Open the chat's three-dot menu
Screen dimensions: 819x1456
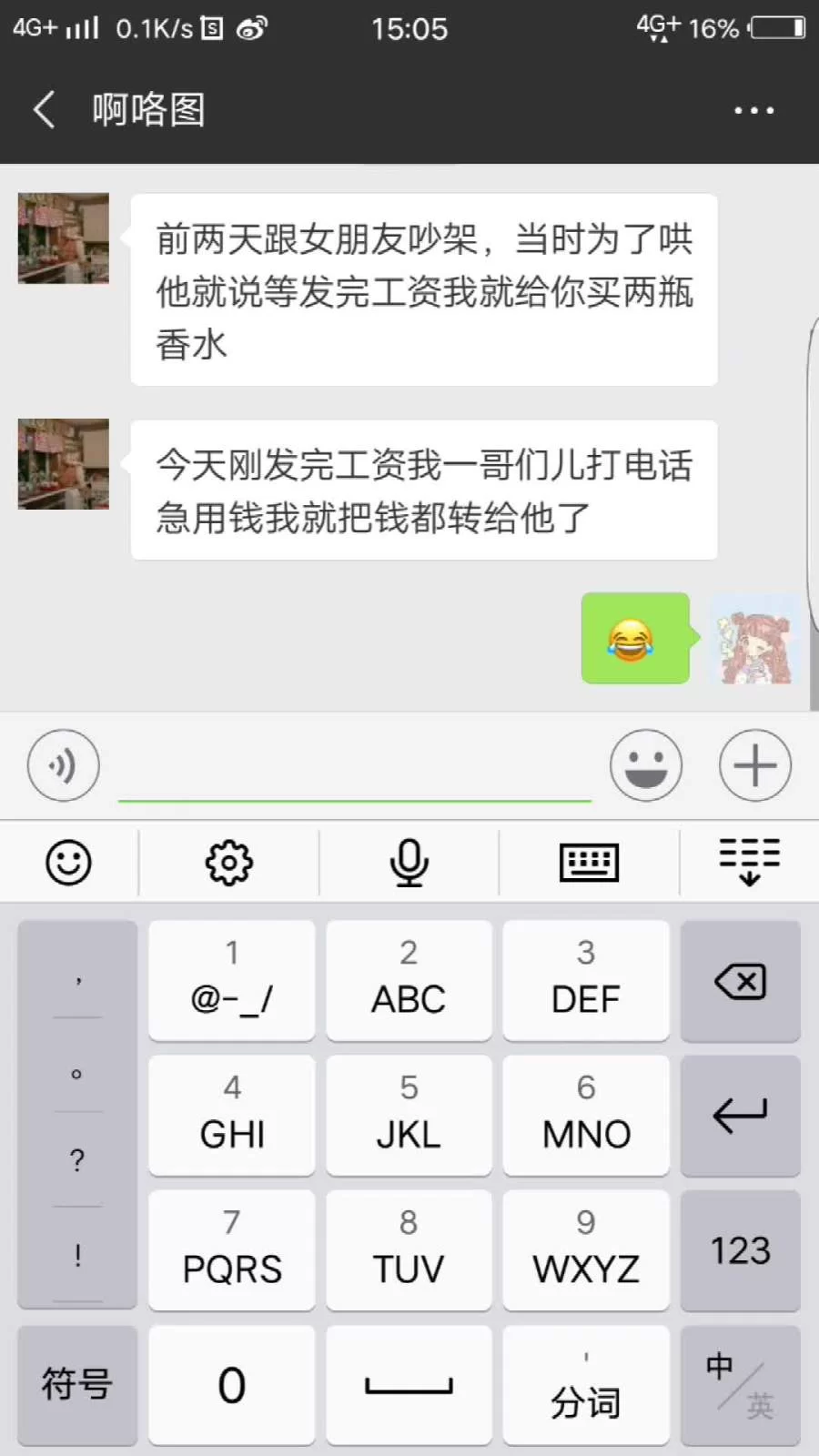click(x=753, y=110)
